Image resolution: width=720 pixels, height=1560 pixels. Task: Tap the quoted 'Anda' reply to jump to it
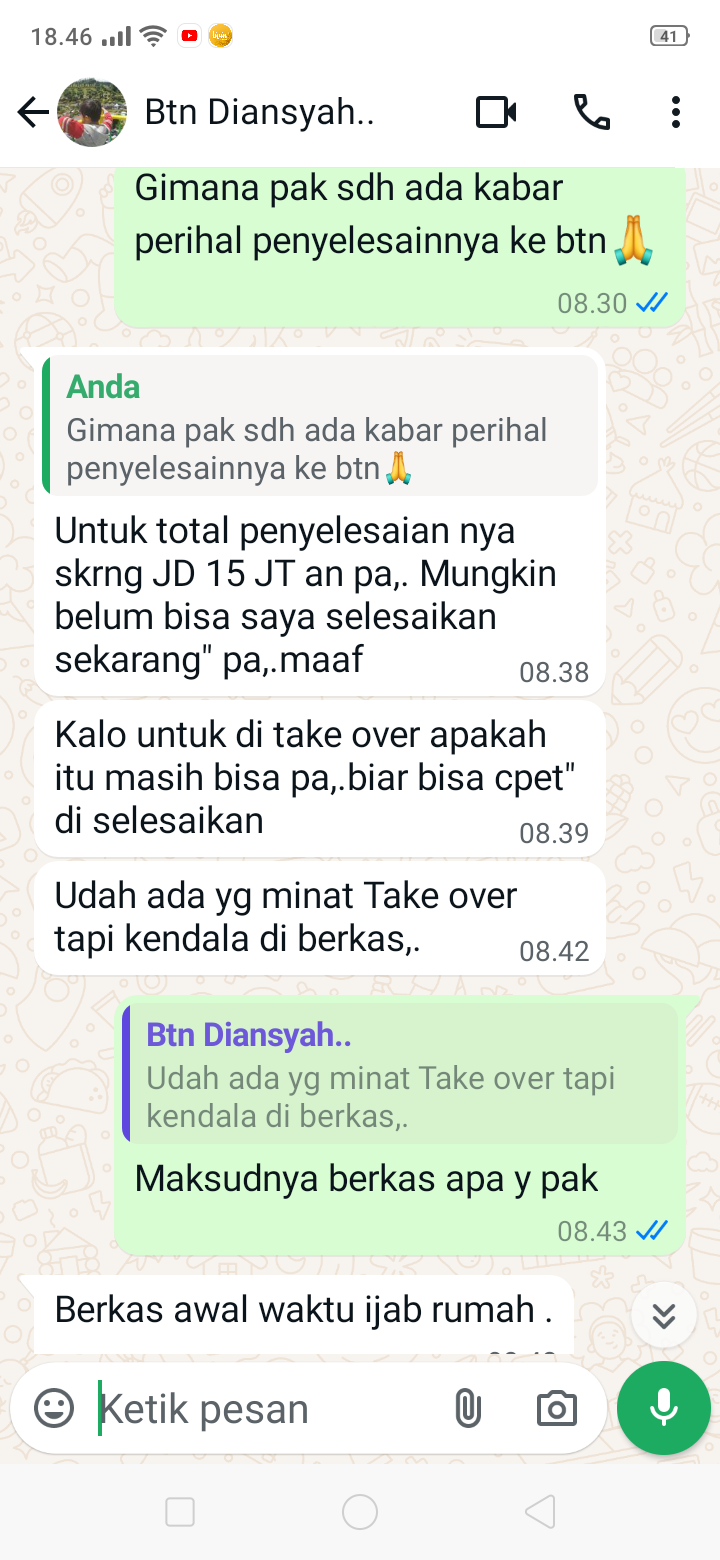point(320,427)
